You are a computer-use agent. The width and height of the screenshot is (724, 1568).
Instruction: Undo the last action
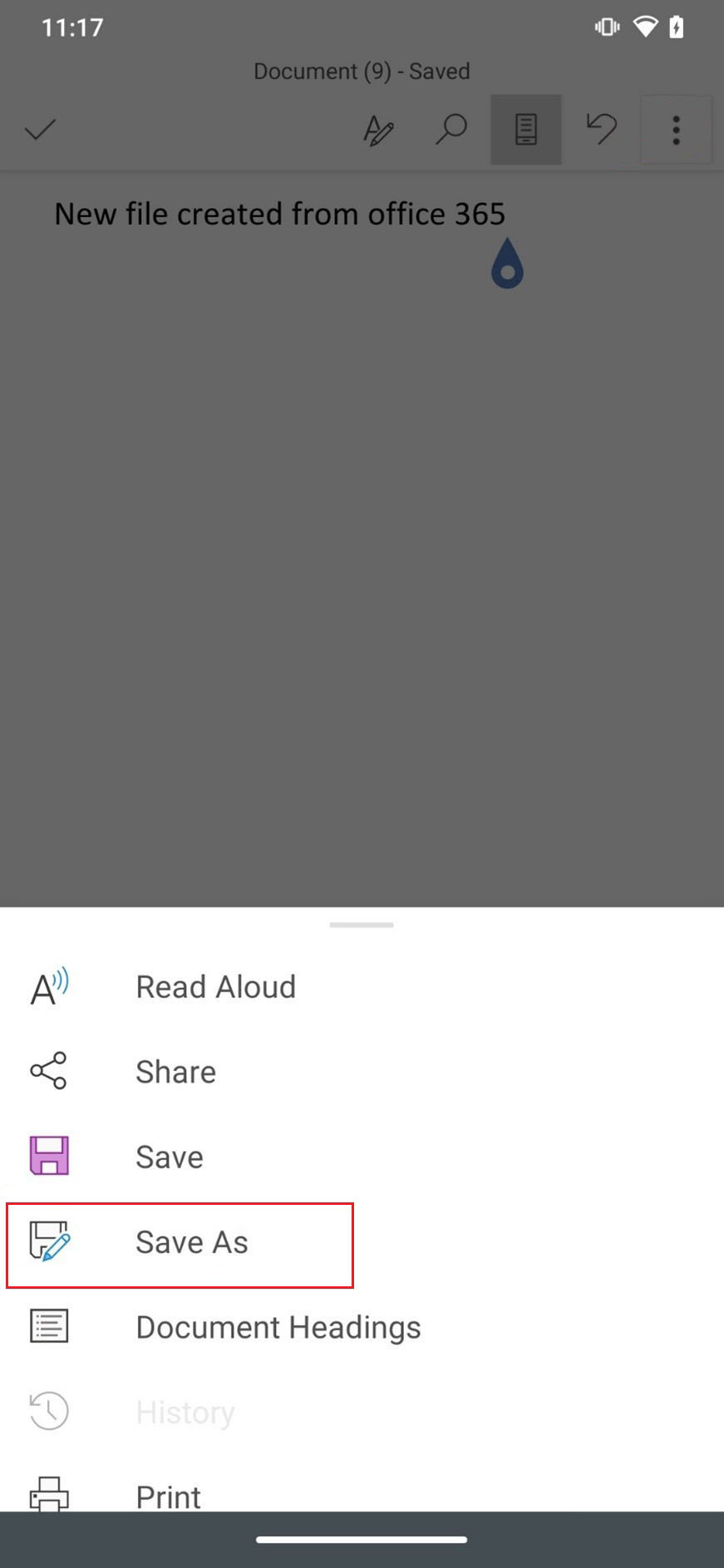click(601, 130)
